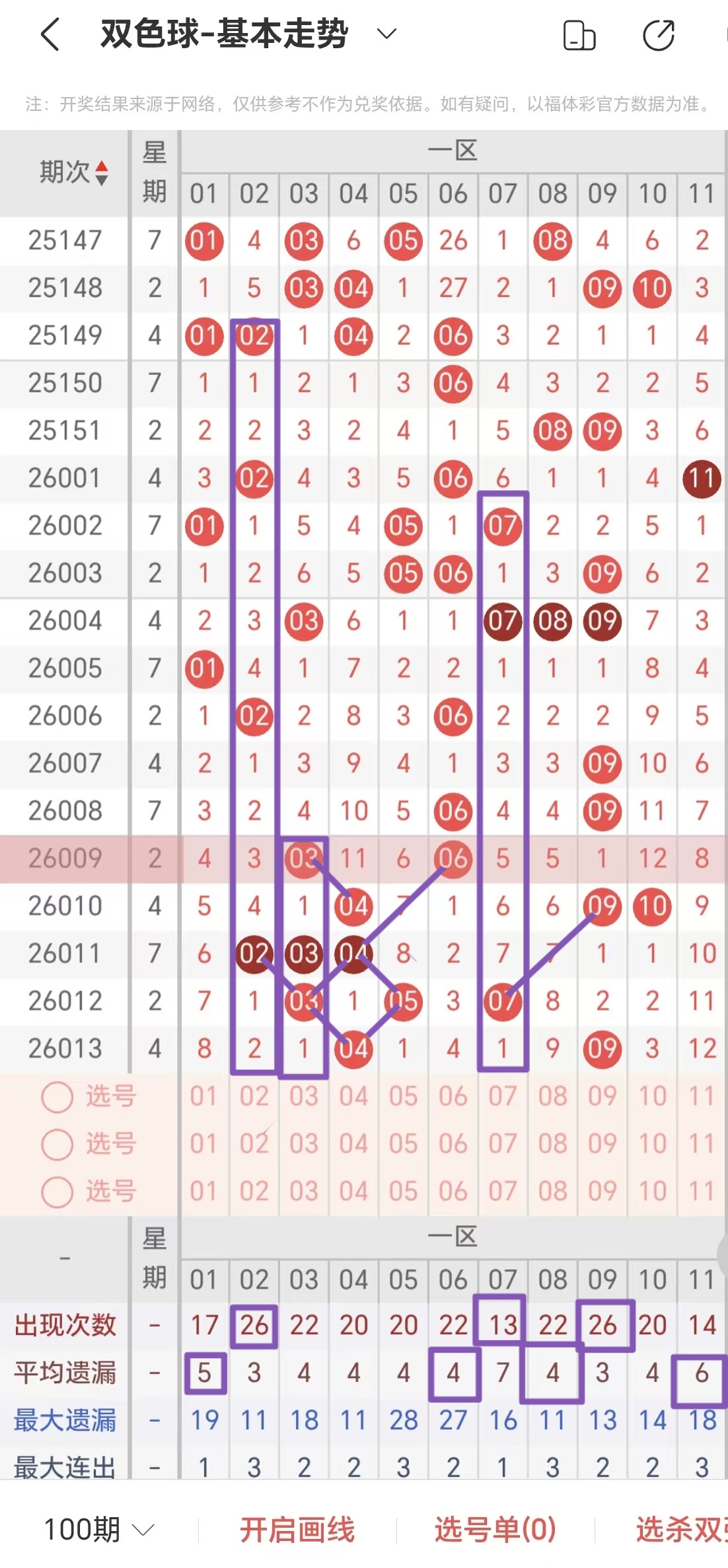The height and width of the screenshot is (1568, 728).
Task: Enable line drawing with 开启画线
Action: tap(297, 1529)
